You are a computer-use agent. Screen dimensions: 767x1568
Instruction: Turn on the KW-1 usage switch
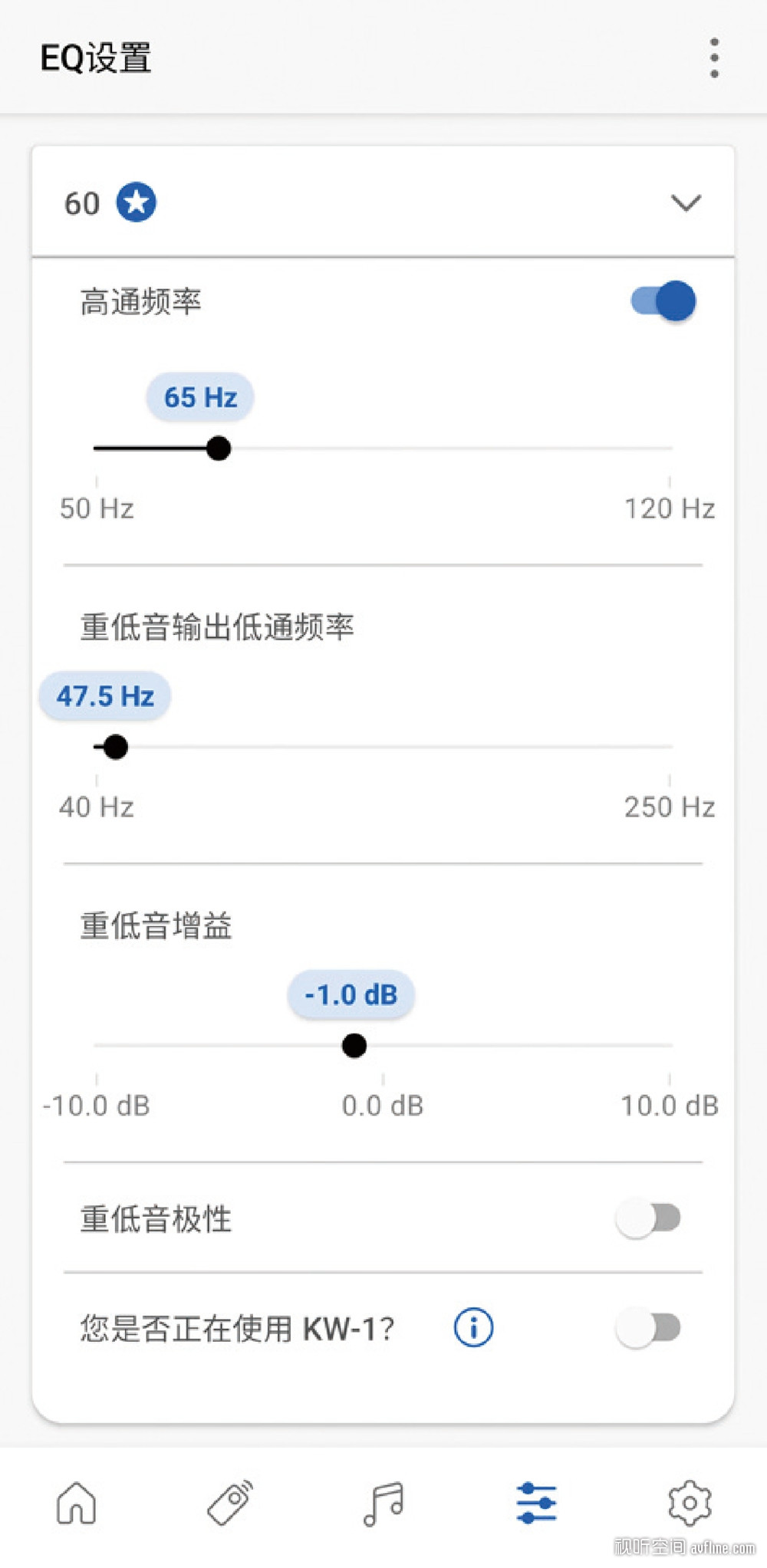click(x=649, y=1328)
